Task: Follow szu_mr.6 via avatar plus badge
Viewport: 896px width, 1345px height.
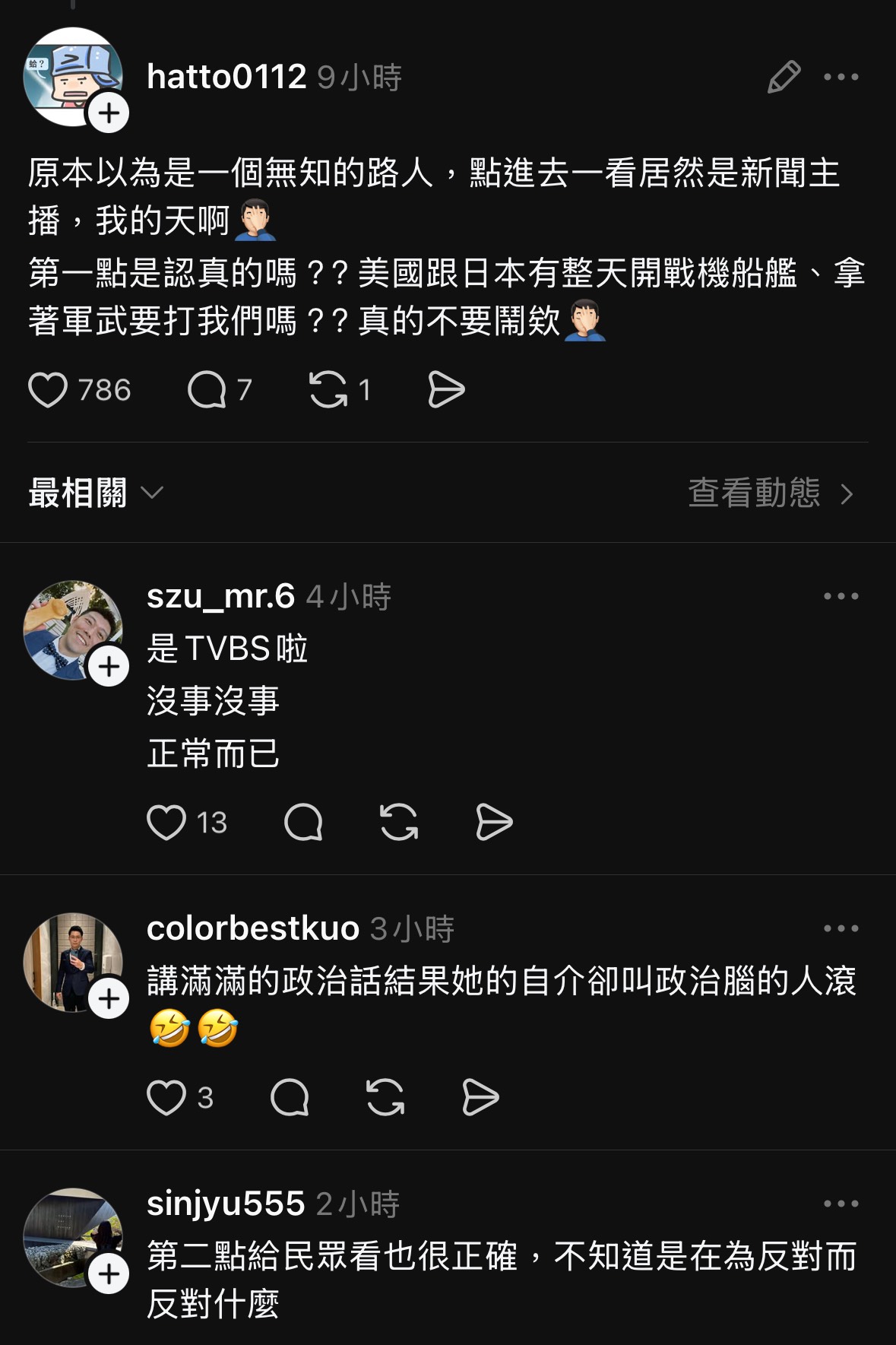Action: 109,667
